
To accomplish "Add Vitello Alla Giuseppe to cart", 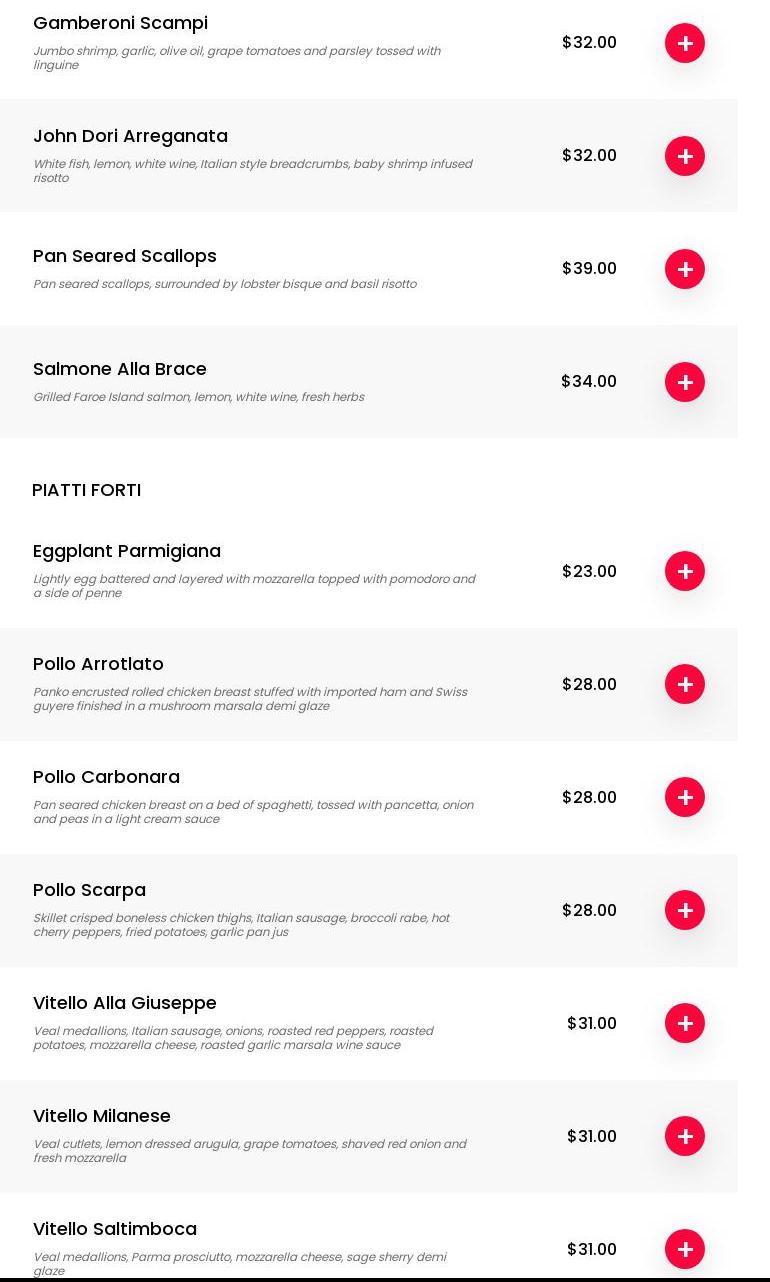I will pos(685,1023).
